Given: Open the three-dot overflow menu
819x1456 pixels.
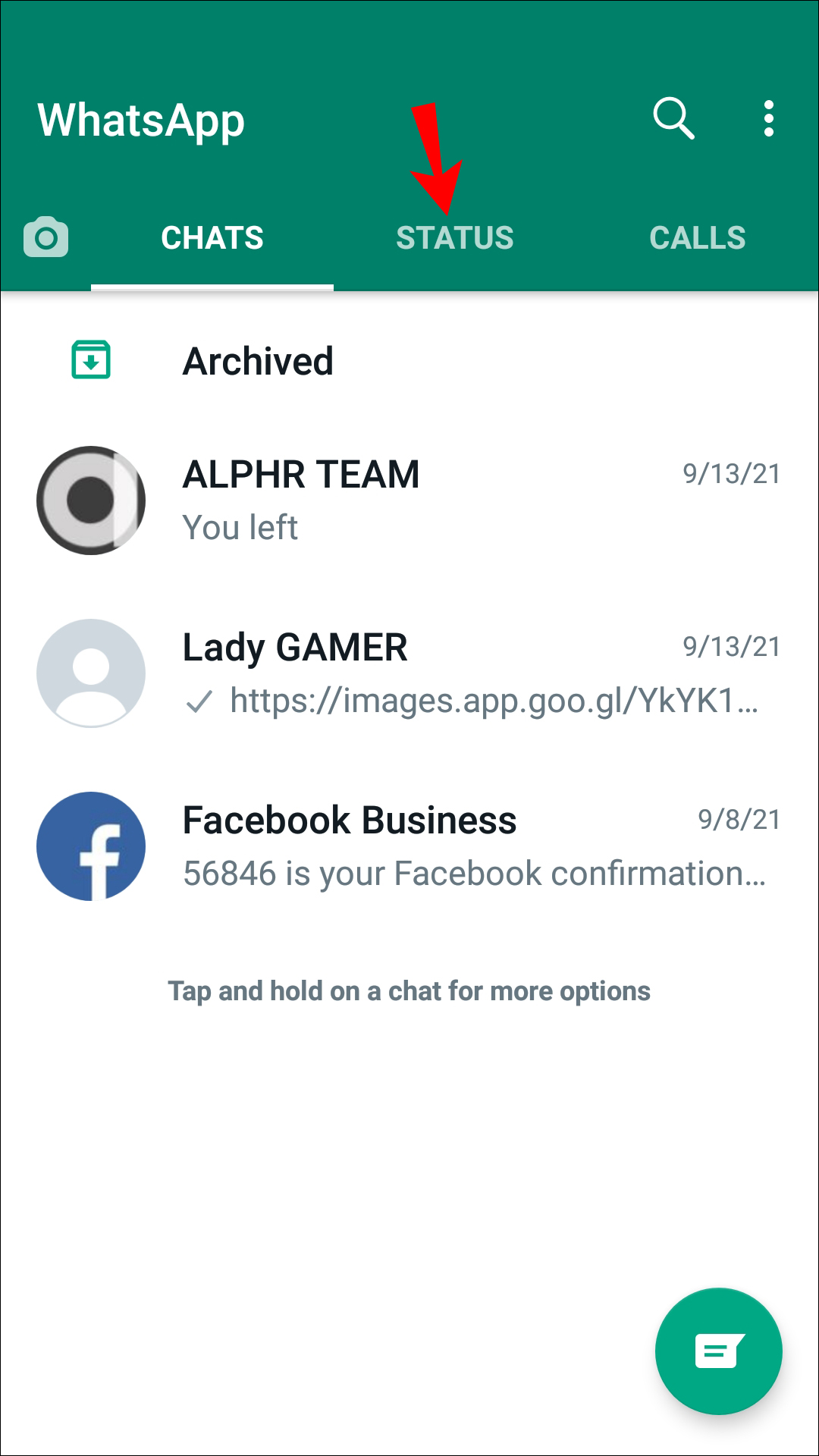Looking at the screenshot, I should (768, 118).
